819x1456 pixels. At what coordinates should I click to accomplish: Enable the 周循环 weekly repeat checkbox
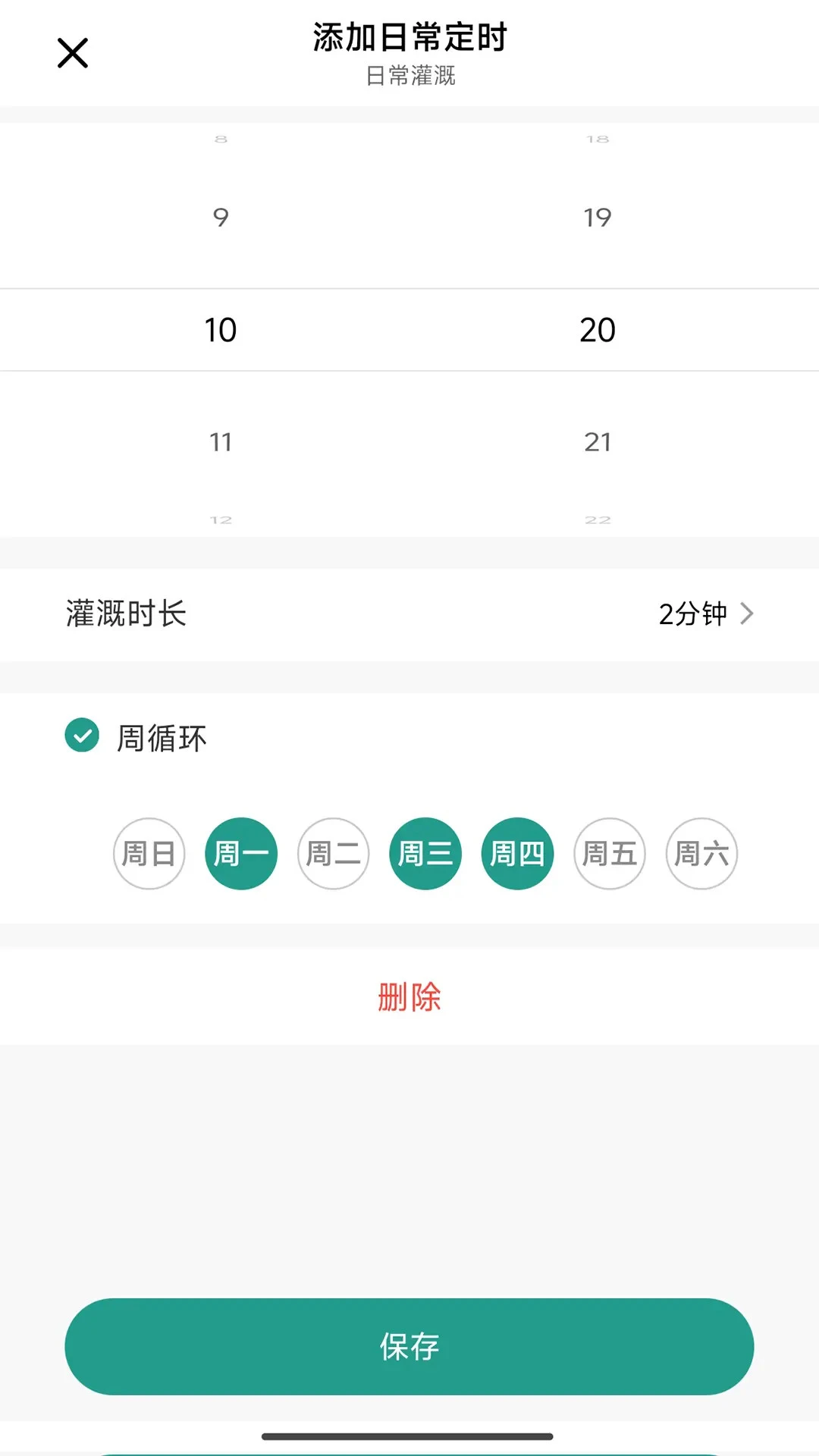82,734
